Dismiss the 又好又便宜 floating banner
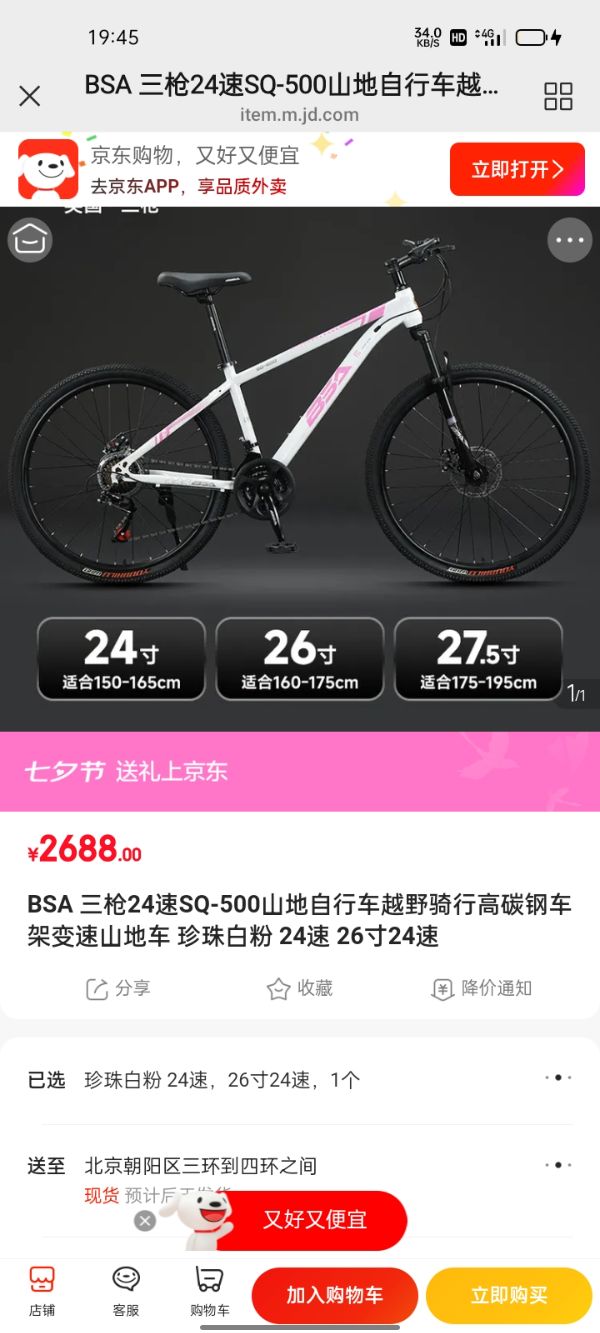600x1333 pixels. 145,1220
